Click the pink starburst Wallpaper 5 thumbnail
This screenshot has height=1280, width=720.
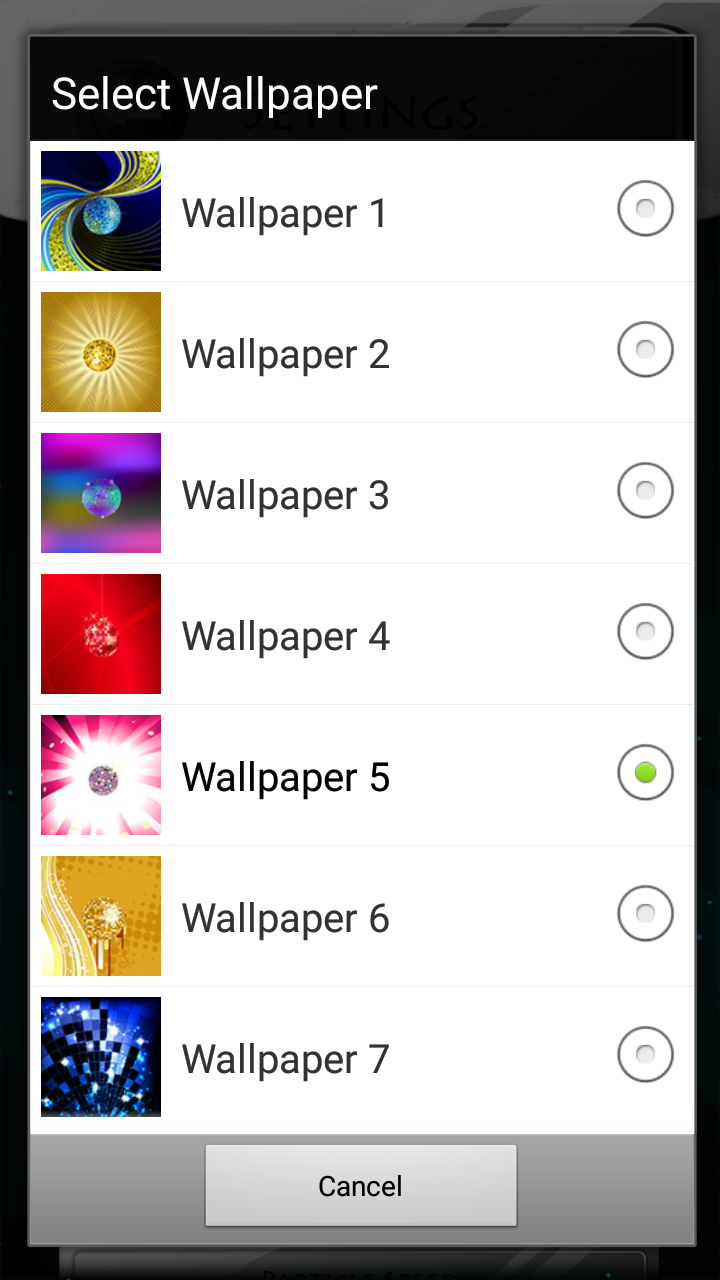[100, 775]
